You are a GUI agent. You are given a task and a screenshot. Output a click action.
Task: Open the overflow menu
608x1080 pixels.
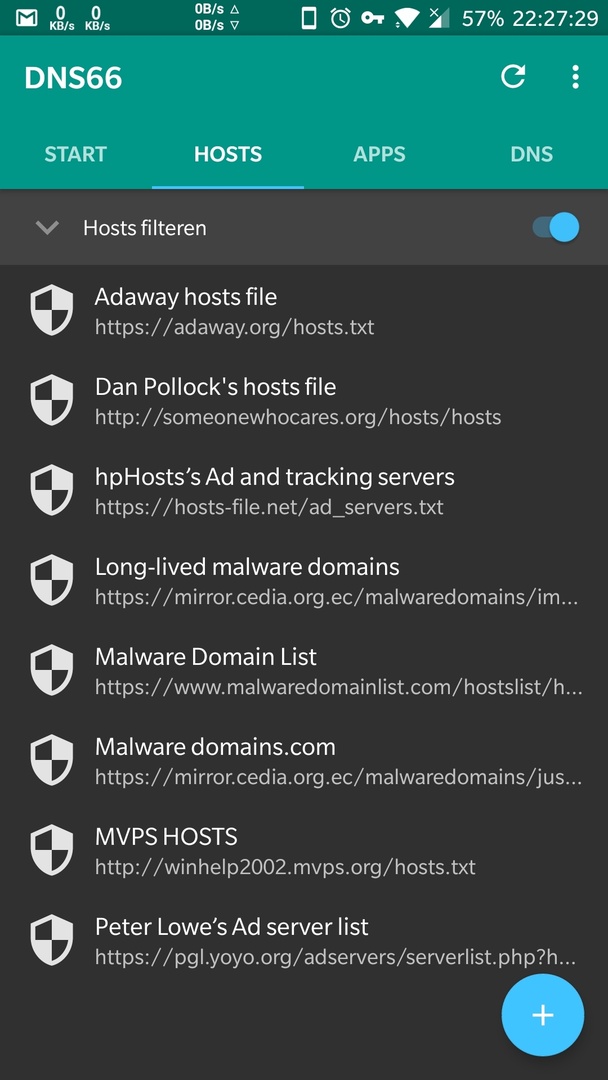[576, 77]
